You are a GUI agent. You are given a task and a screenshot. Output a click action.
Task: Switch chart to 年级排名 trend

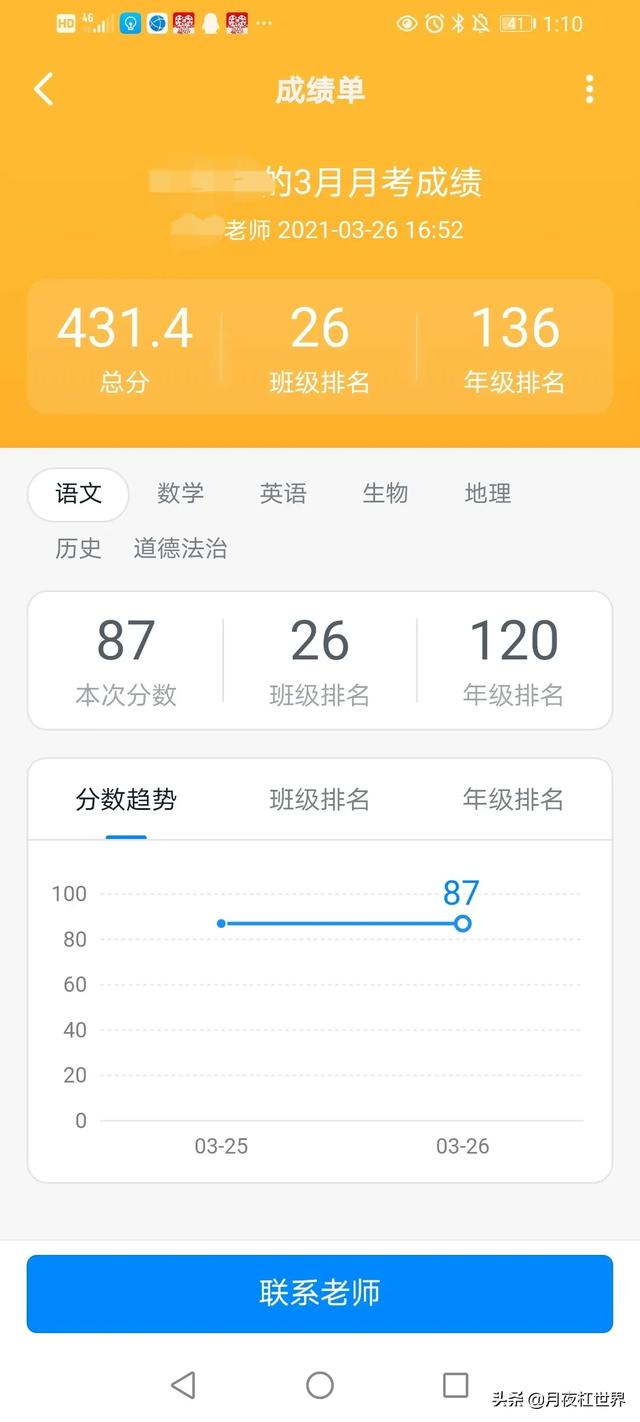pyautogui.click(x=513, y=800)
